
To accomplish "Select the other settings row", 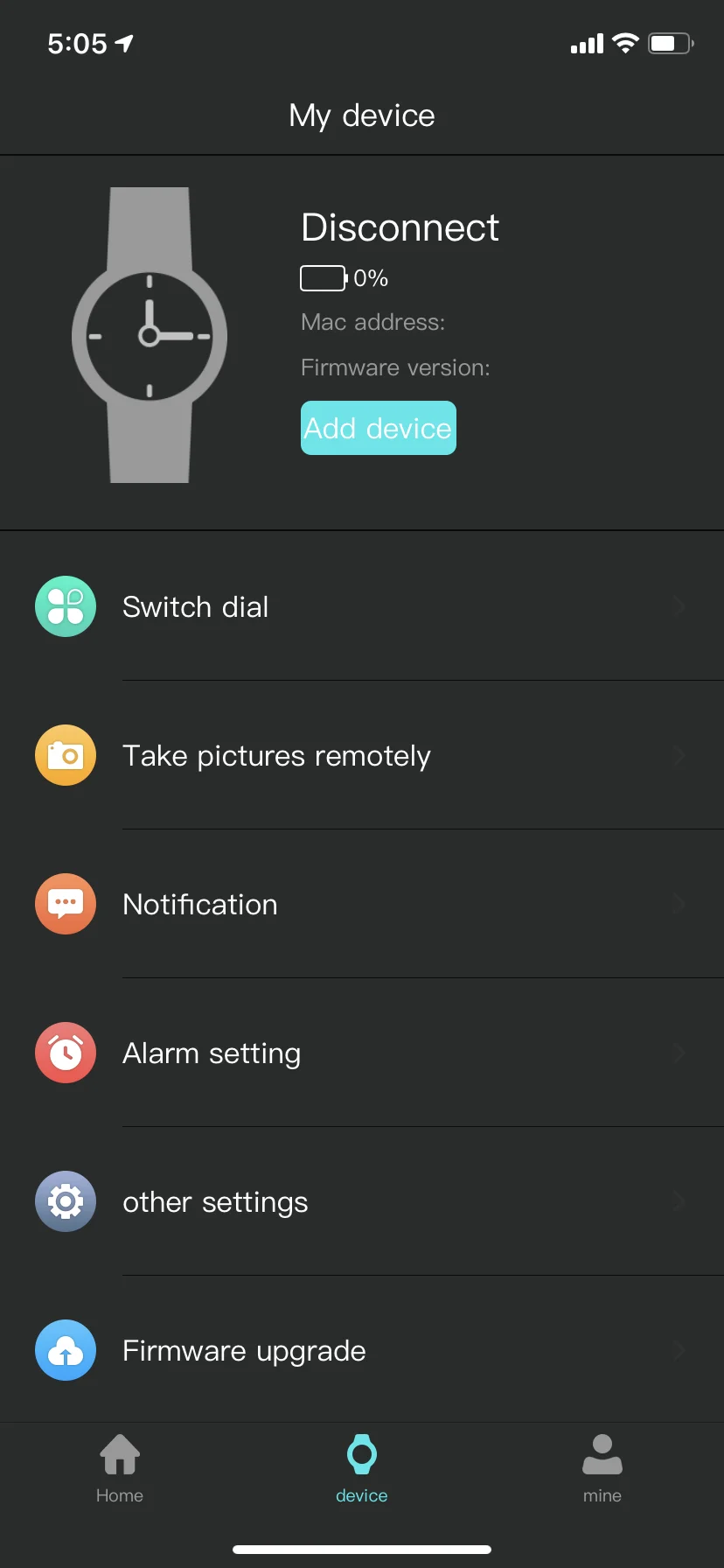I will point(362,1201).
